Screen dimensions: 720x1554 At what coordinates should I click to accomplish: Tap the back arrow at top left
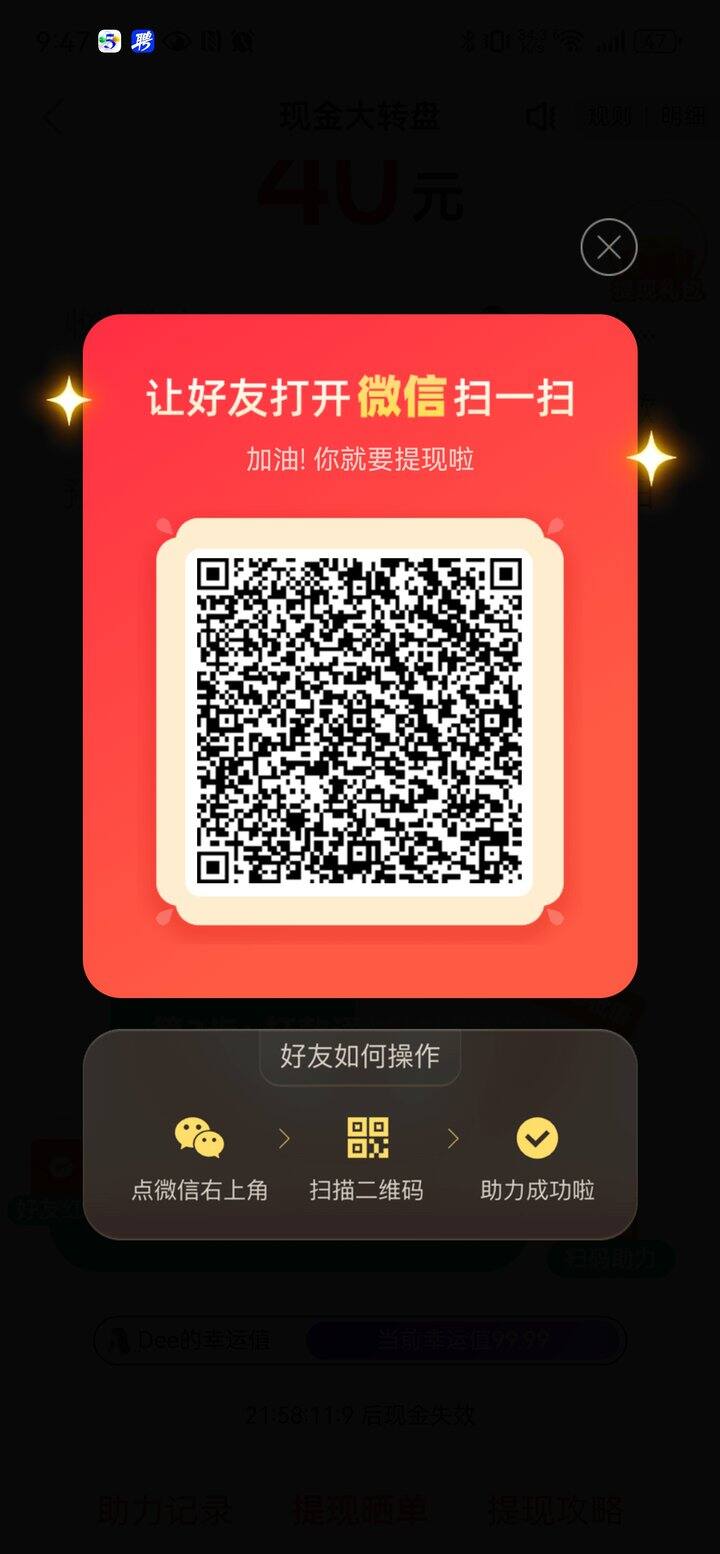(52, 117)
